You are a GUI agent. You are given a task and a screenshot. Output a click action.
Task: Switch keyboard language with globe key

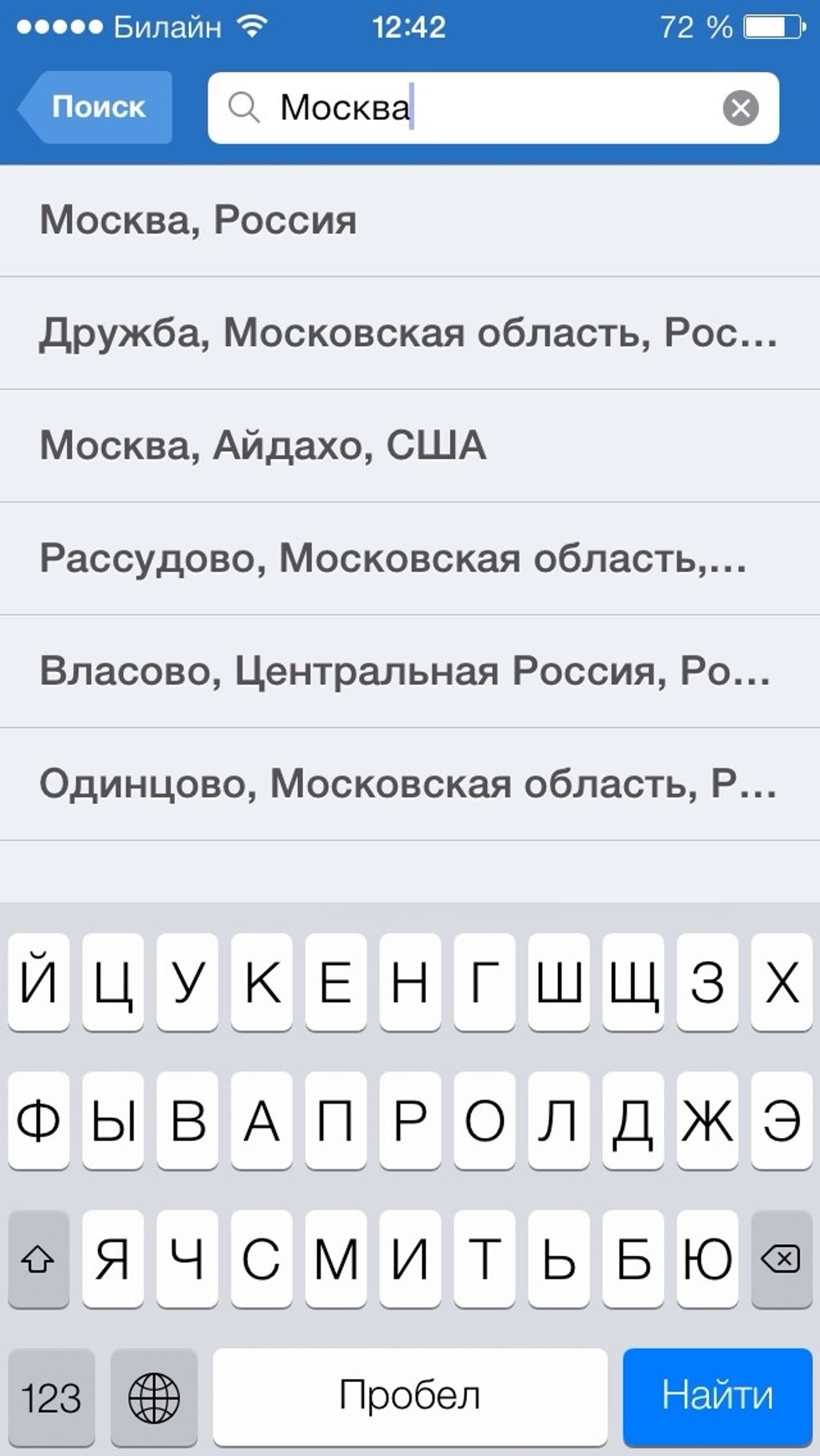154,1397
